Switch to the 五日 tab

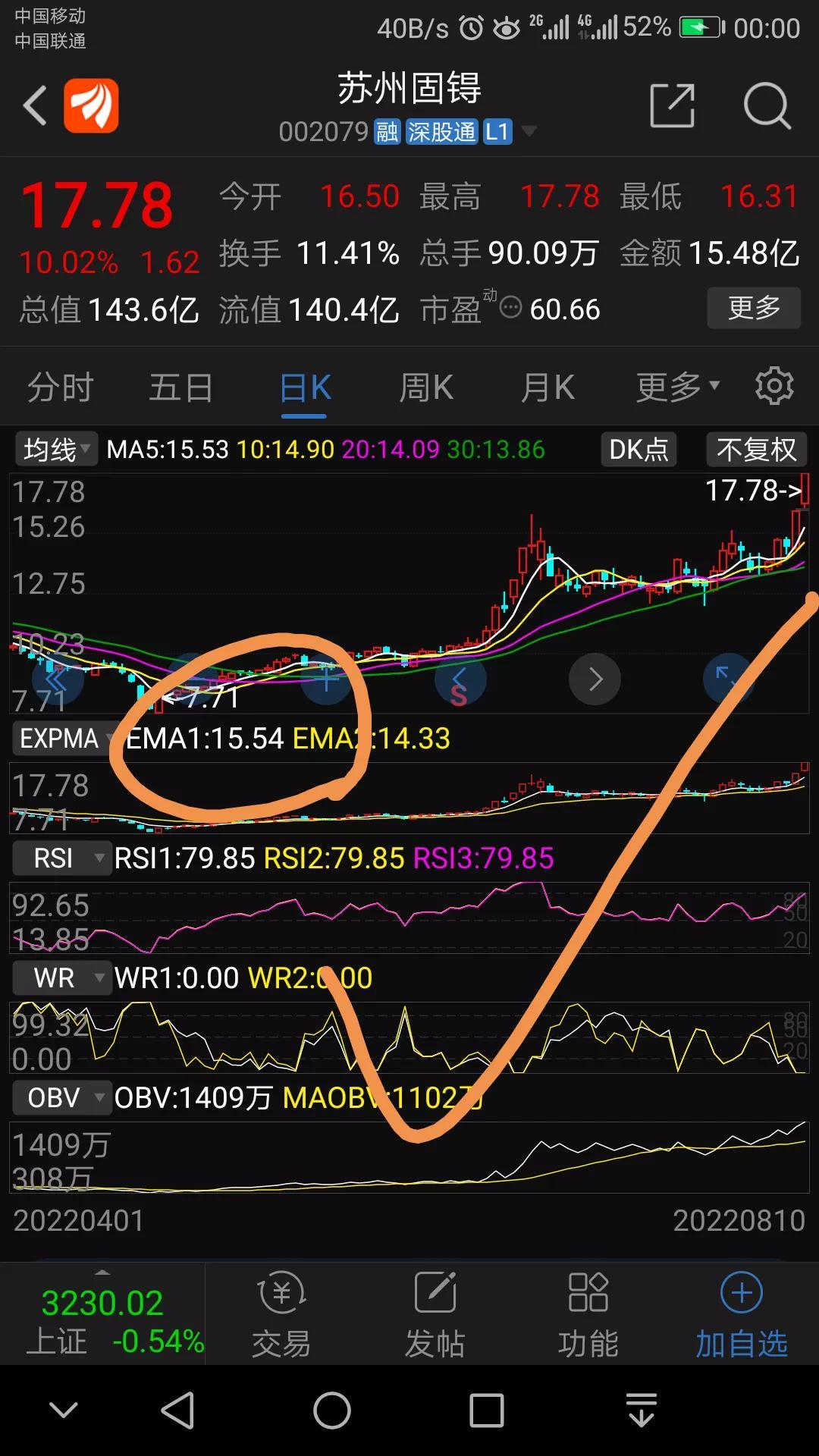click(x=180, y=388)
